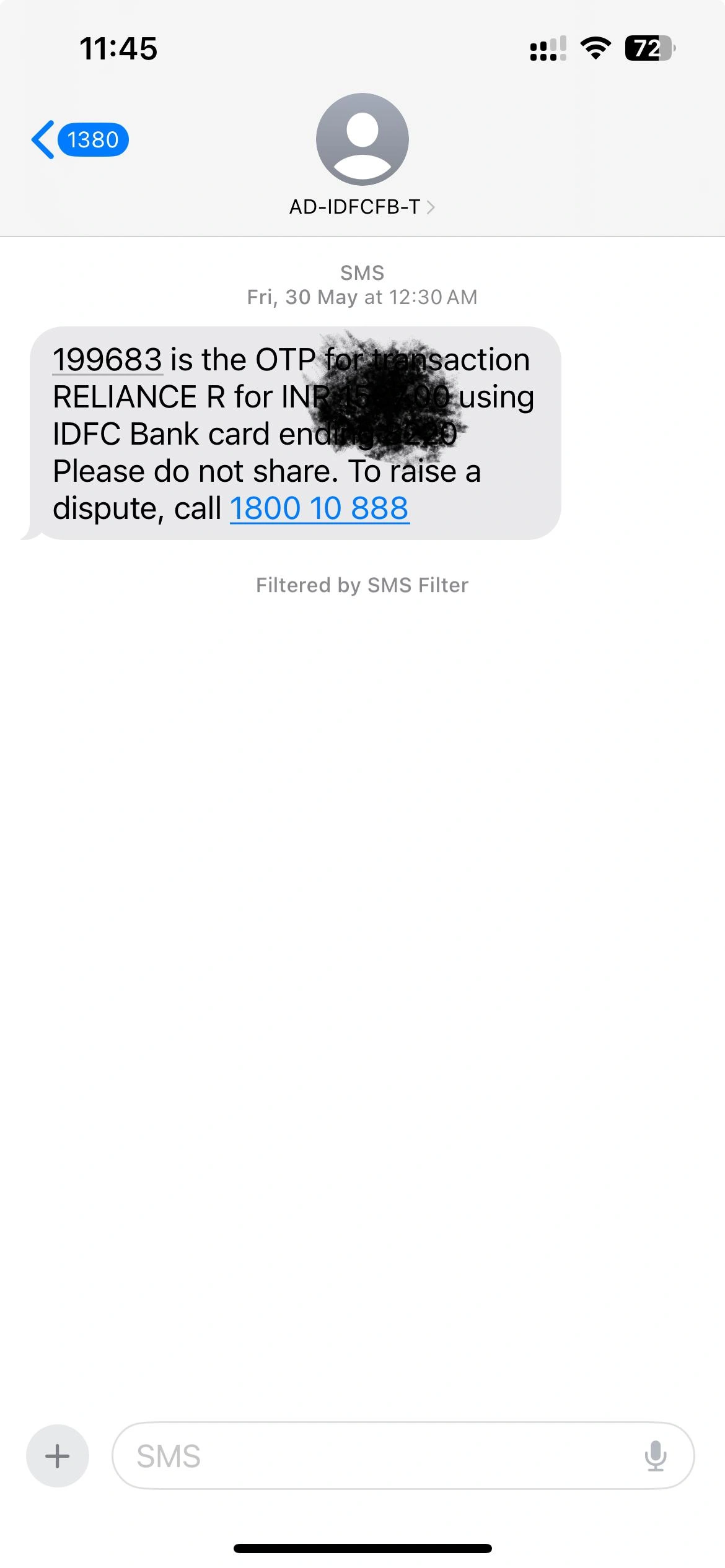Tap the cellular signal bars icon
This screenshot has width=725, height=1568.
coord(548,48)
